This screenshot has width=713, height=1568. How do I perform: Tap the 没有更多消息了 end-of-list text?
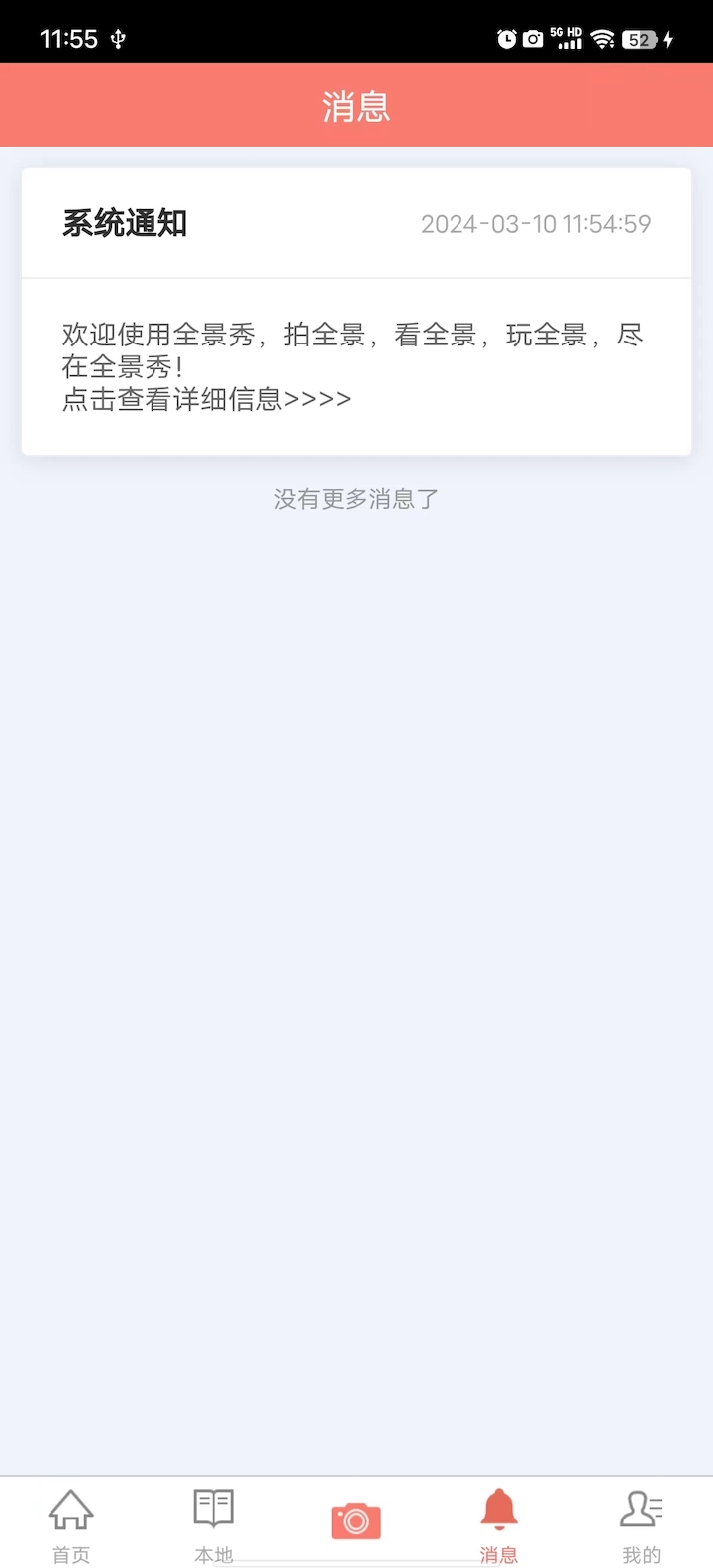pyautogui.click(x=355, y=499)
